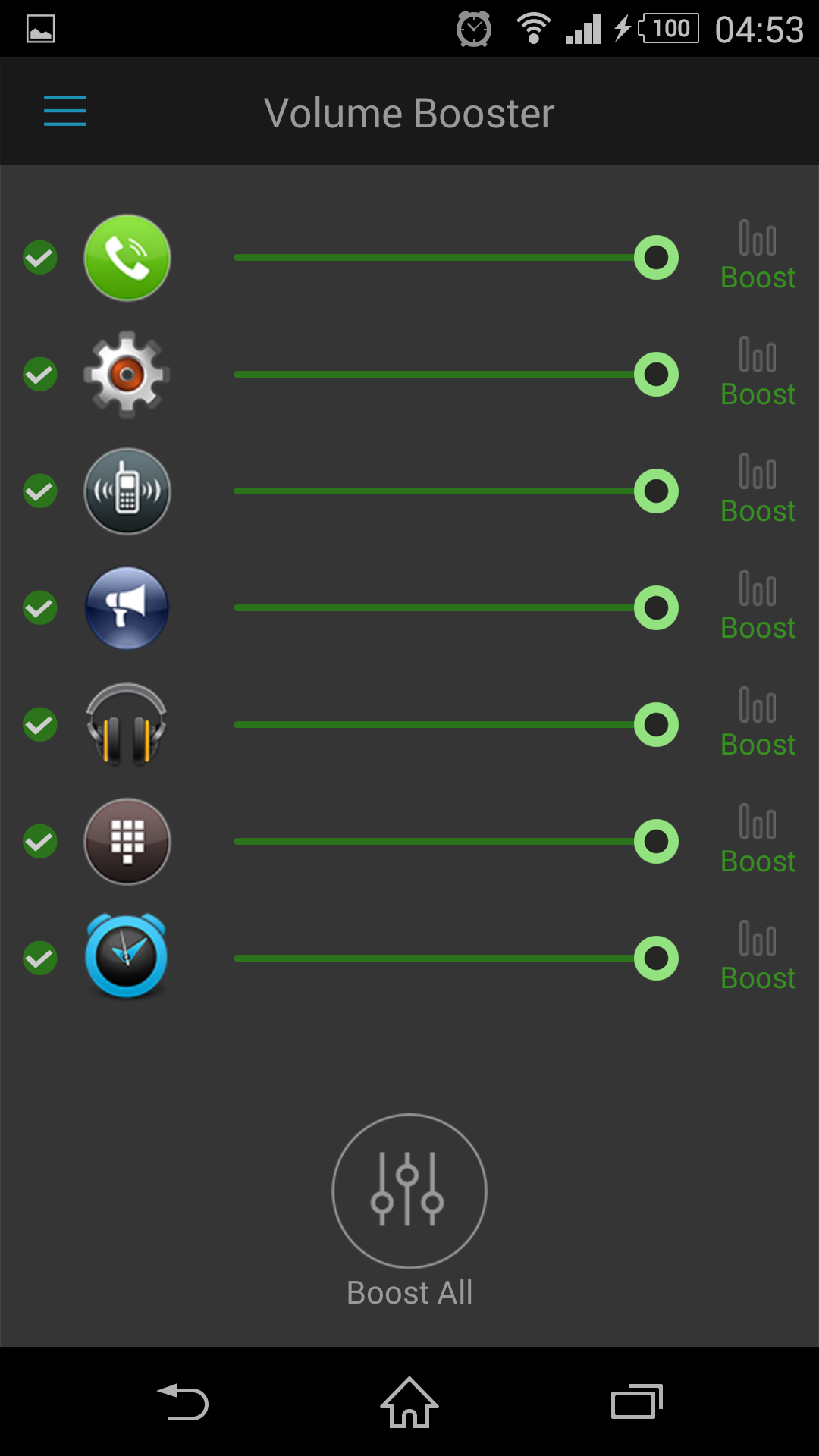This screenshot has width=819, height=1456.
Task: Disable the alarm clock volume row
Action: coord(40,958)
